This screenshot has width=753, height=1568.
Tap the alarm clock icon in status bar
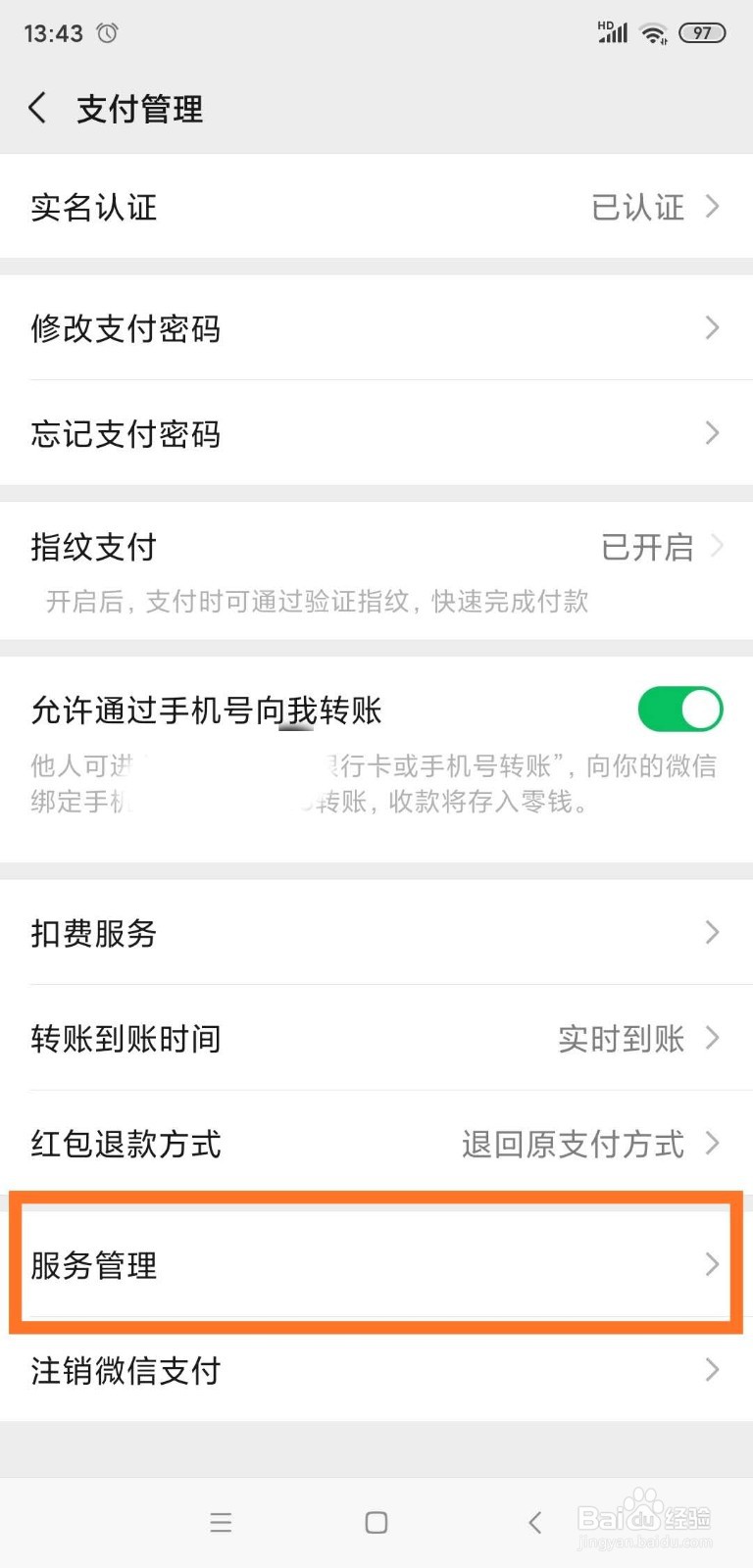(x=108, y=32)
